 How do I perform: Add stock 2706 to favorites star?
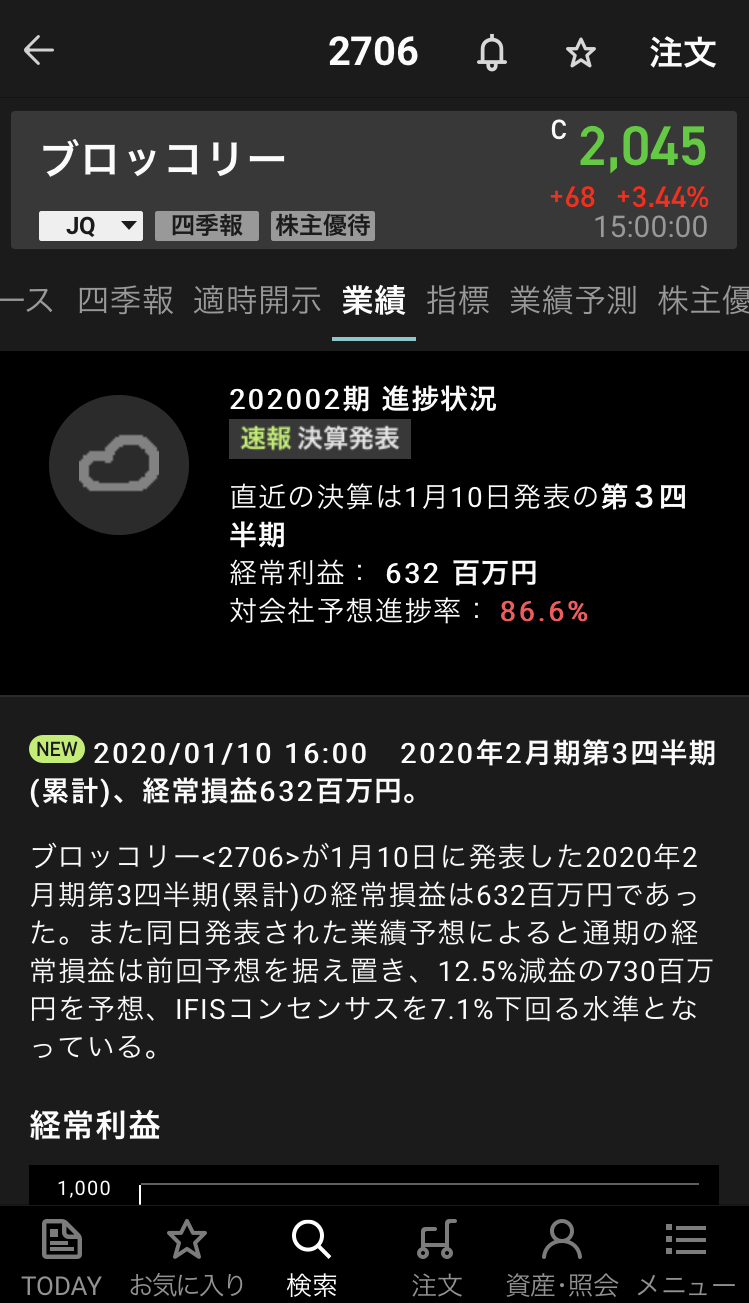(580, 53)
